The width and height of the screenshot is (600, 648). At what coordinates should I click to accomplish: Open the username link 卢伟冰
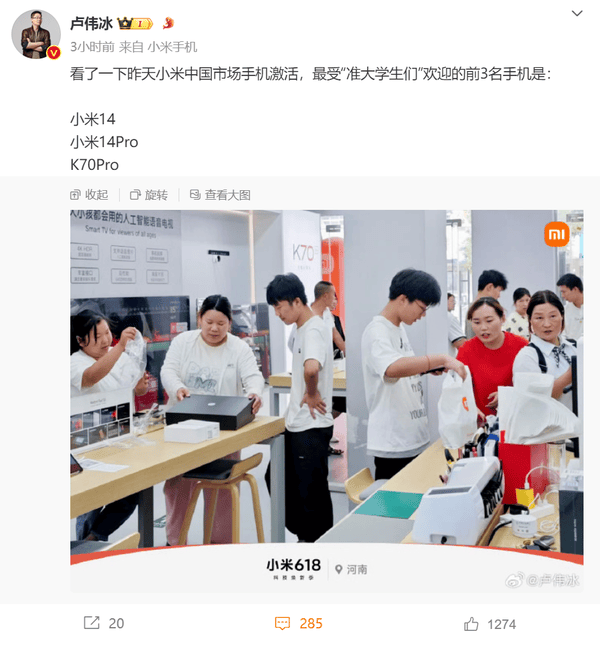point(92,22)
